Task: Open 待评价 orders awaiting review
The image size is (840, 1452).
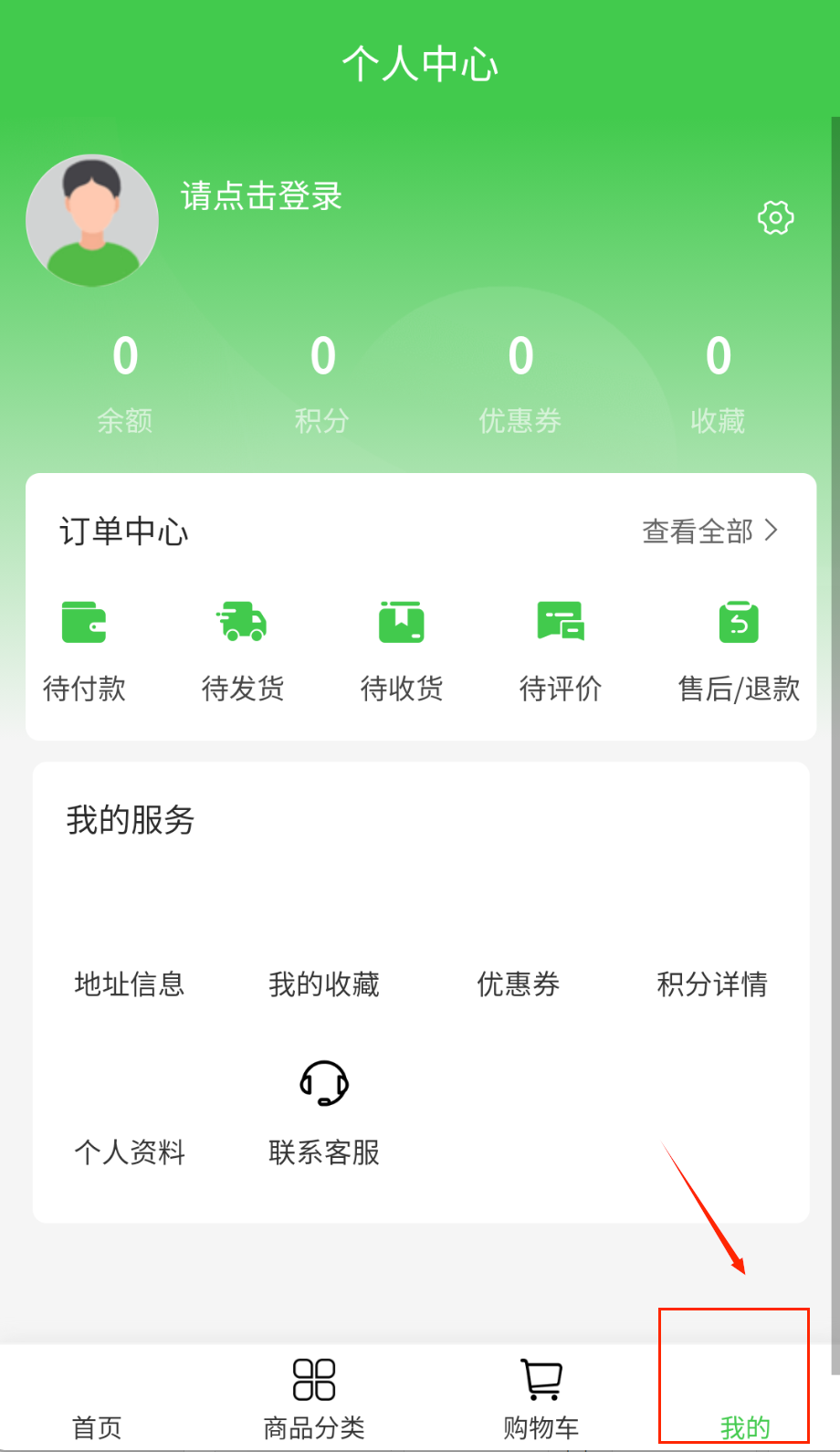Action: 561,648
